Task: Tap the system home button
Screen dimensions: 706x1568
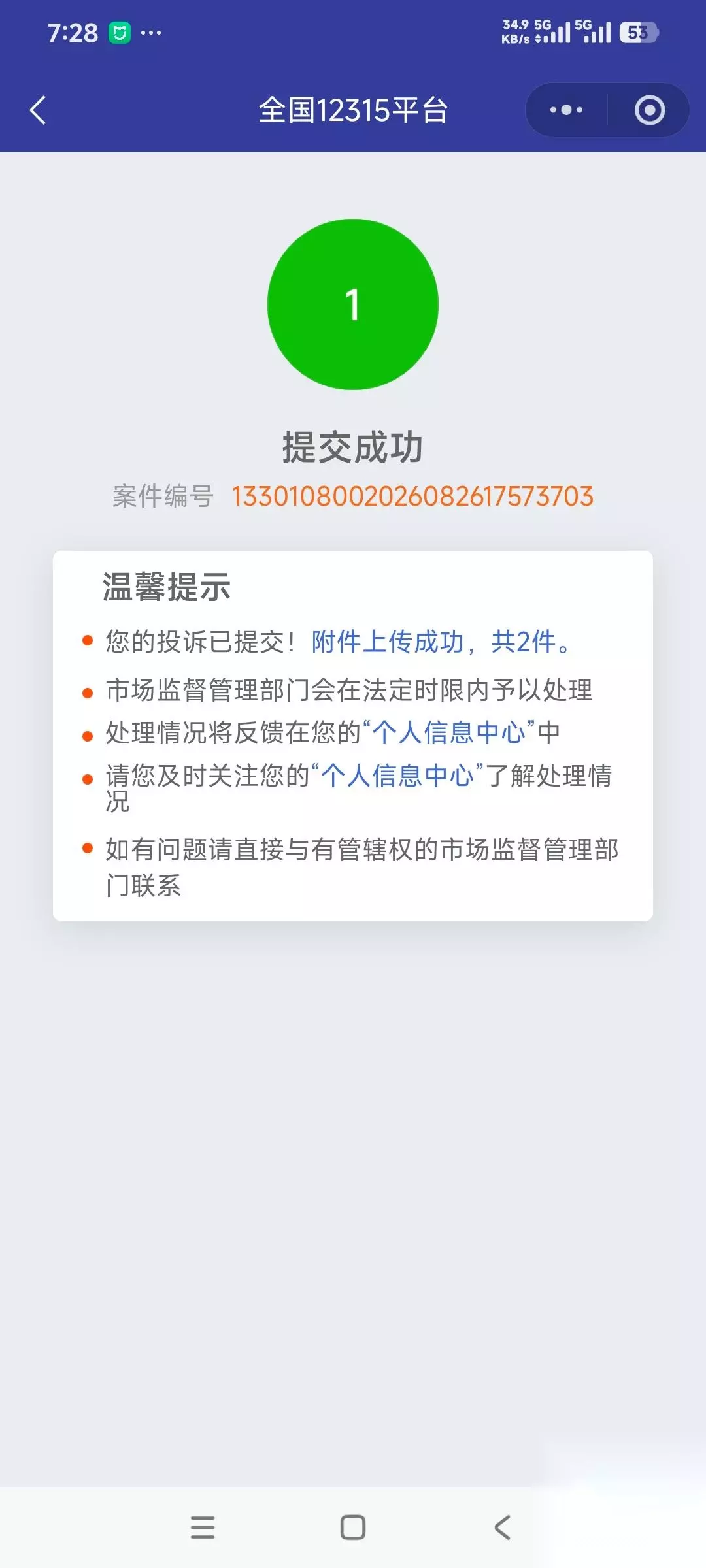Action: pyautogui.click(x=353, y=1527)
